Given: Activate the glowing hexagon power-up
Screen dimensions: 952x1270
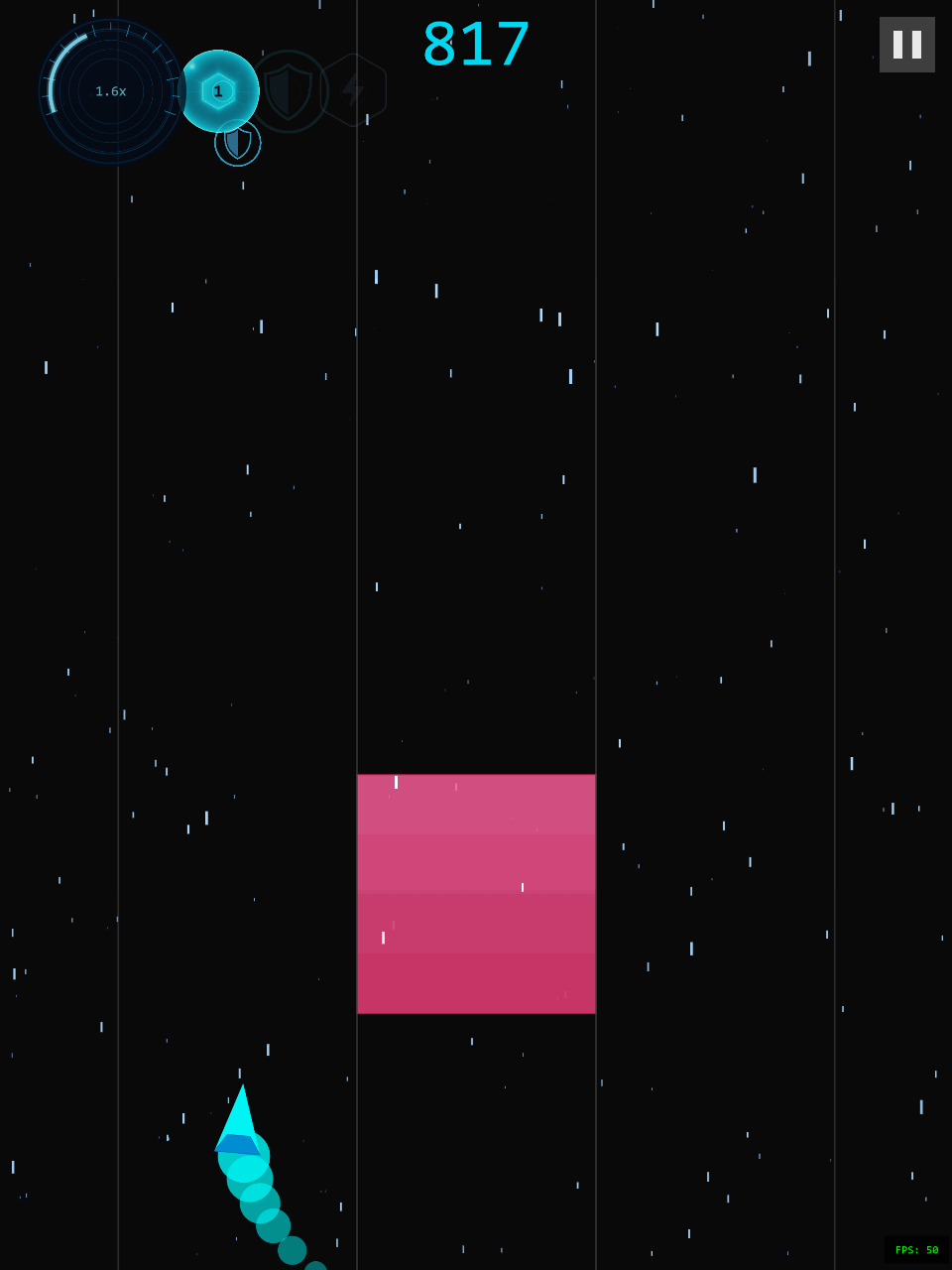Looking at the screenshot, I should [x=218, y=91].
